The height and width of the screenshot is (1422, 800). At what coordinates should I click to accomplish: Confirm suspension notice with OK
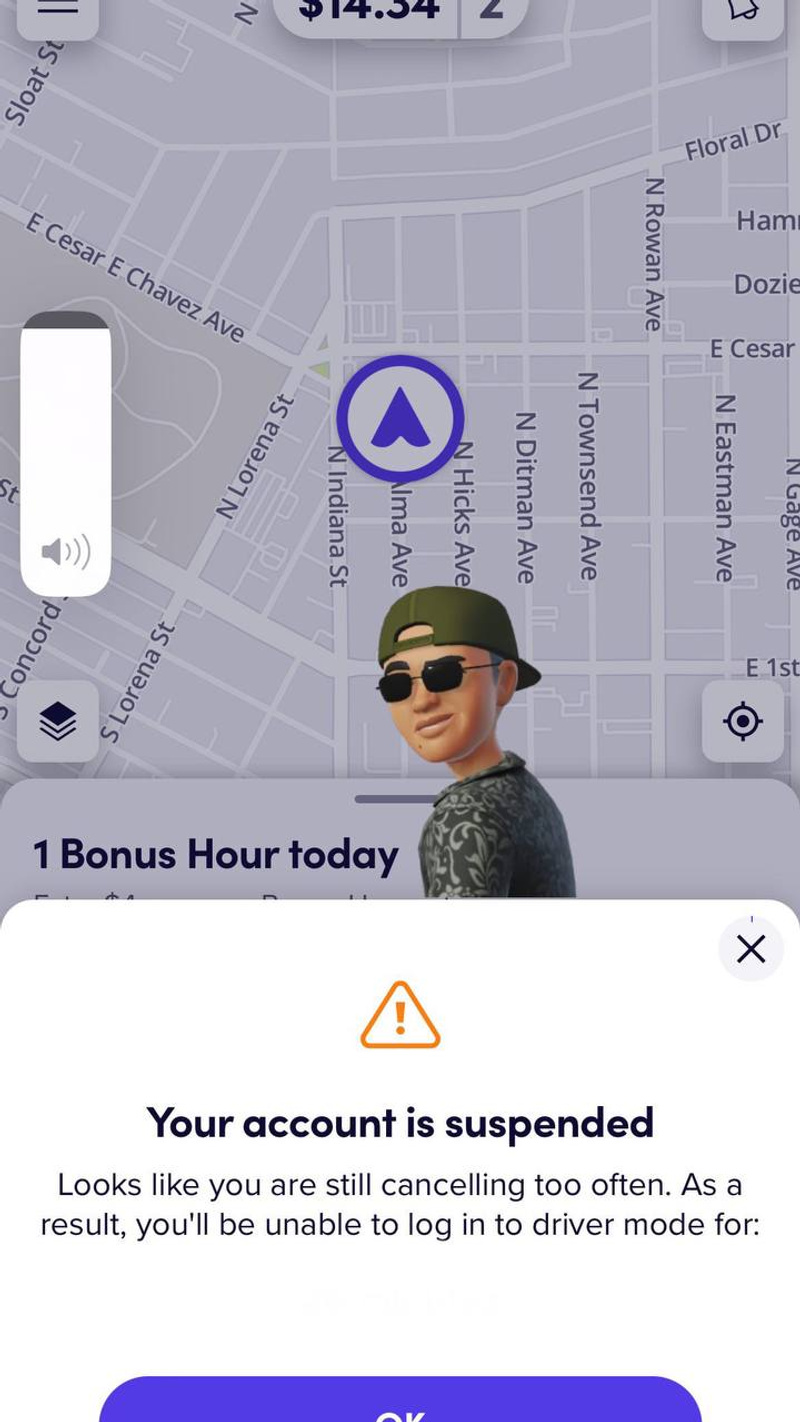pyautogui.click(x=400, y=1403)
